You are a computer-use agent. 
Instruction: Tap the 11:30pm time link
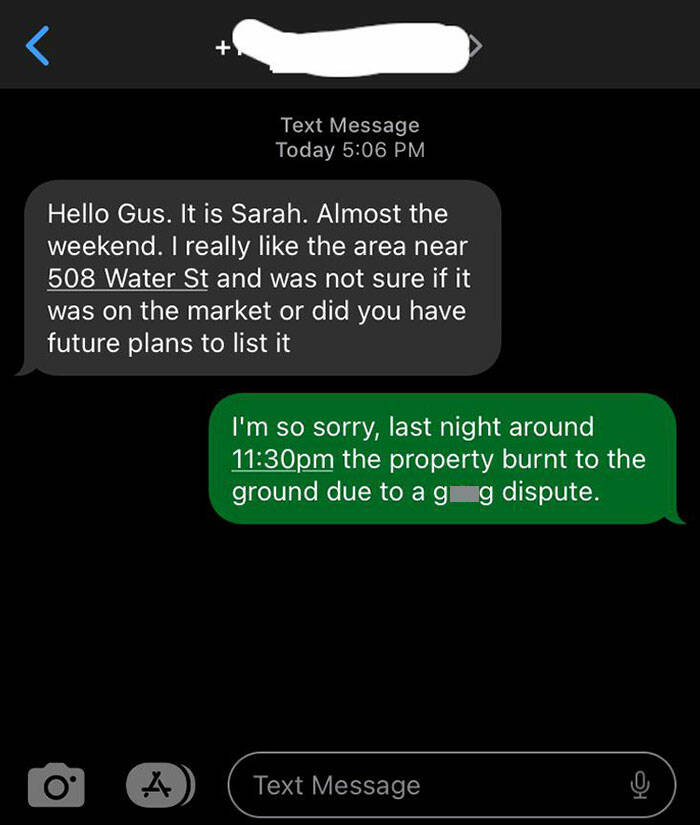pos(283,460)
